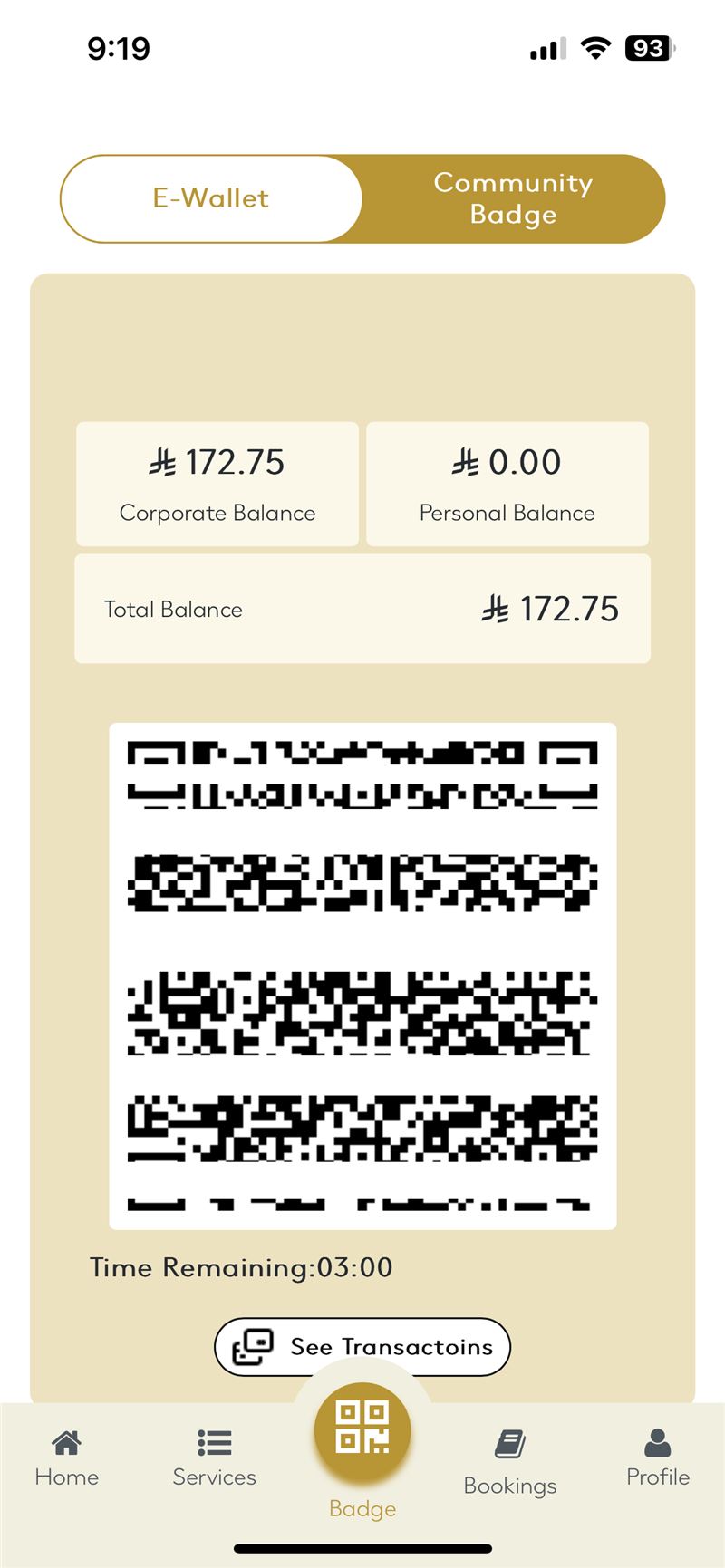Open See Transactoins history
725x1568 pixels.
coord(362,1346)
